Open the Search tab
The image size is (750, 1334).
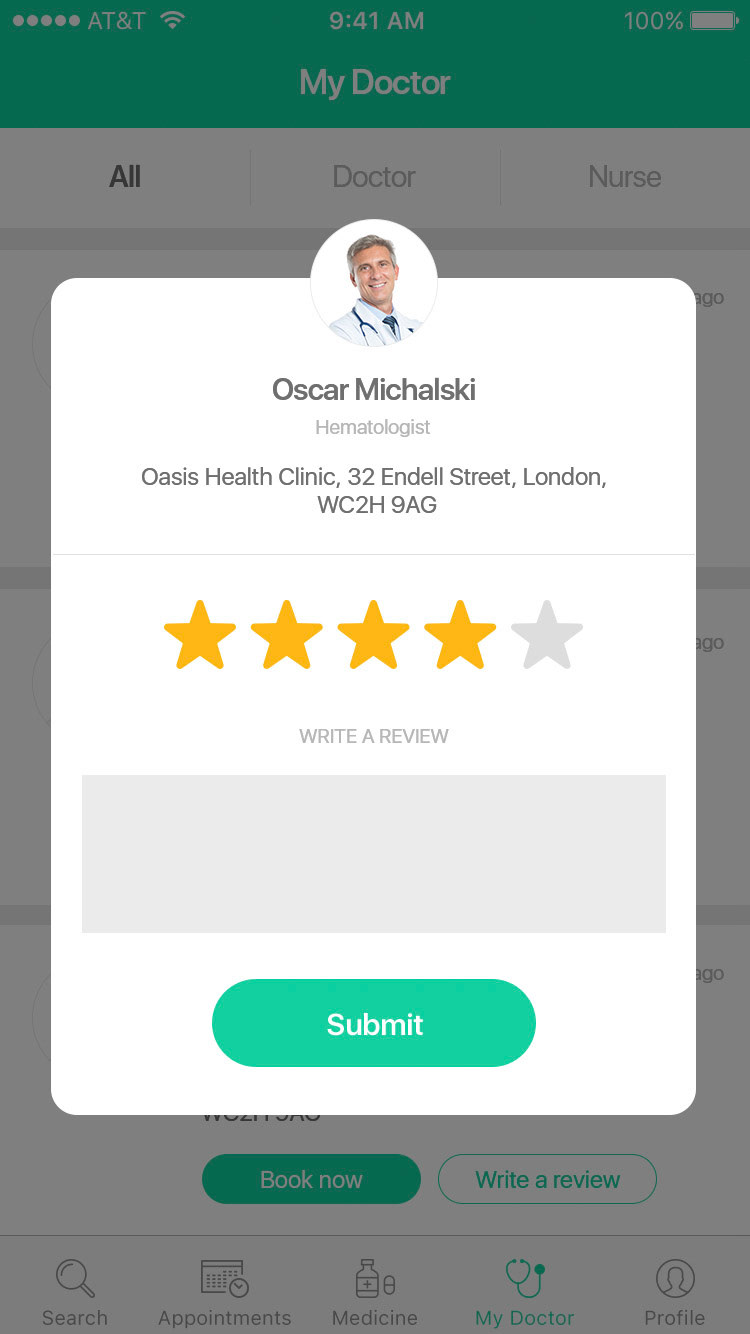[75, 1292]
